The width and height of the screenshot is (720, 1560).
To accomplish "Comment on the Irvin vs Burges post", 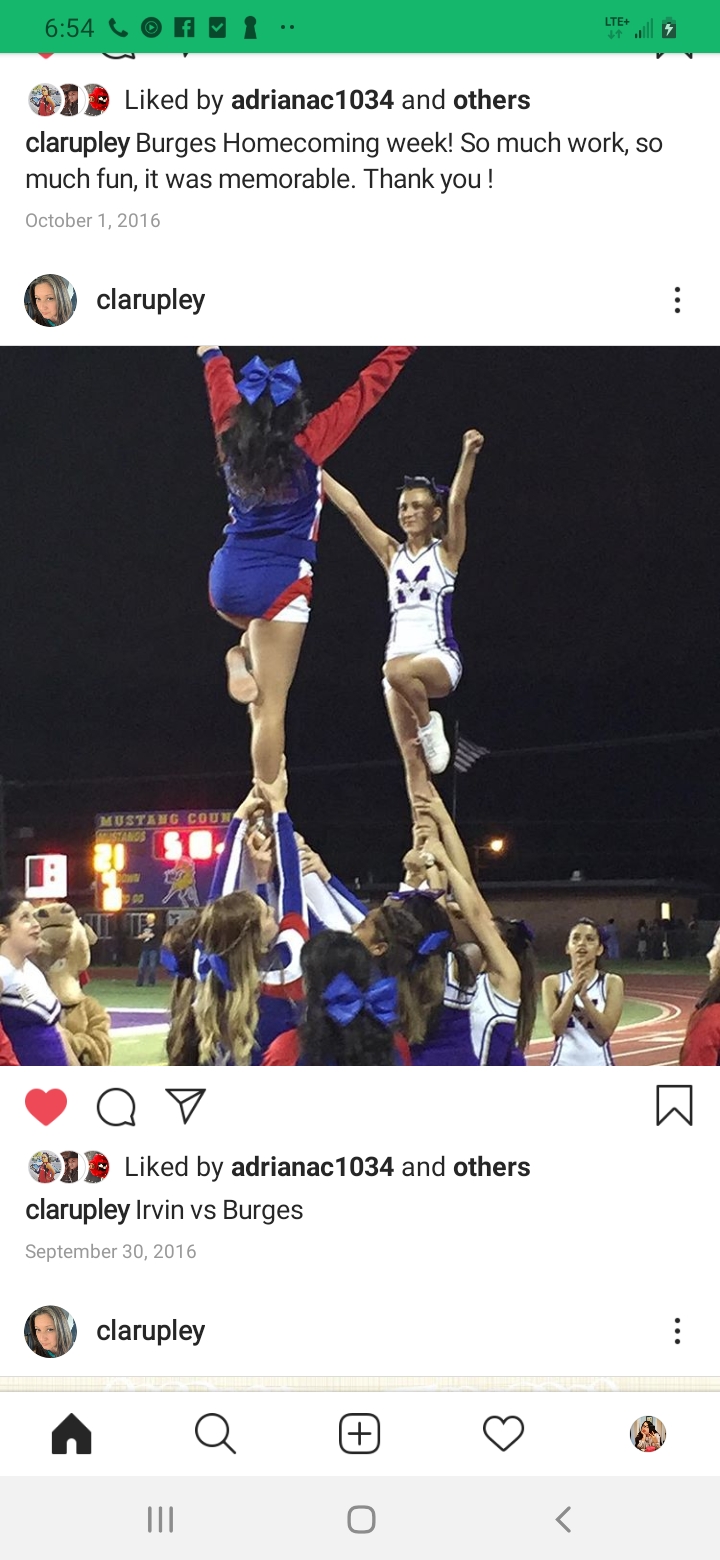I will [x=116, y=1107].
